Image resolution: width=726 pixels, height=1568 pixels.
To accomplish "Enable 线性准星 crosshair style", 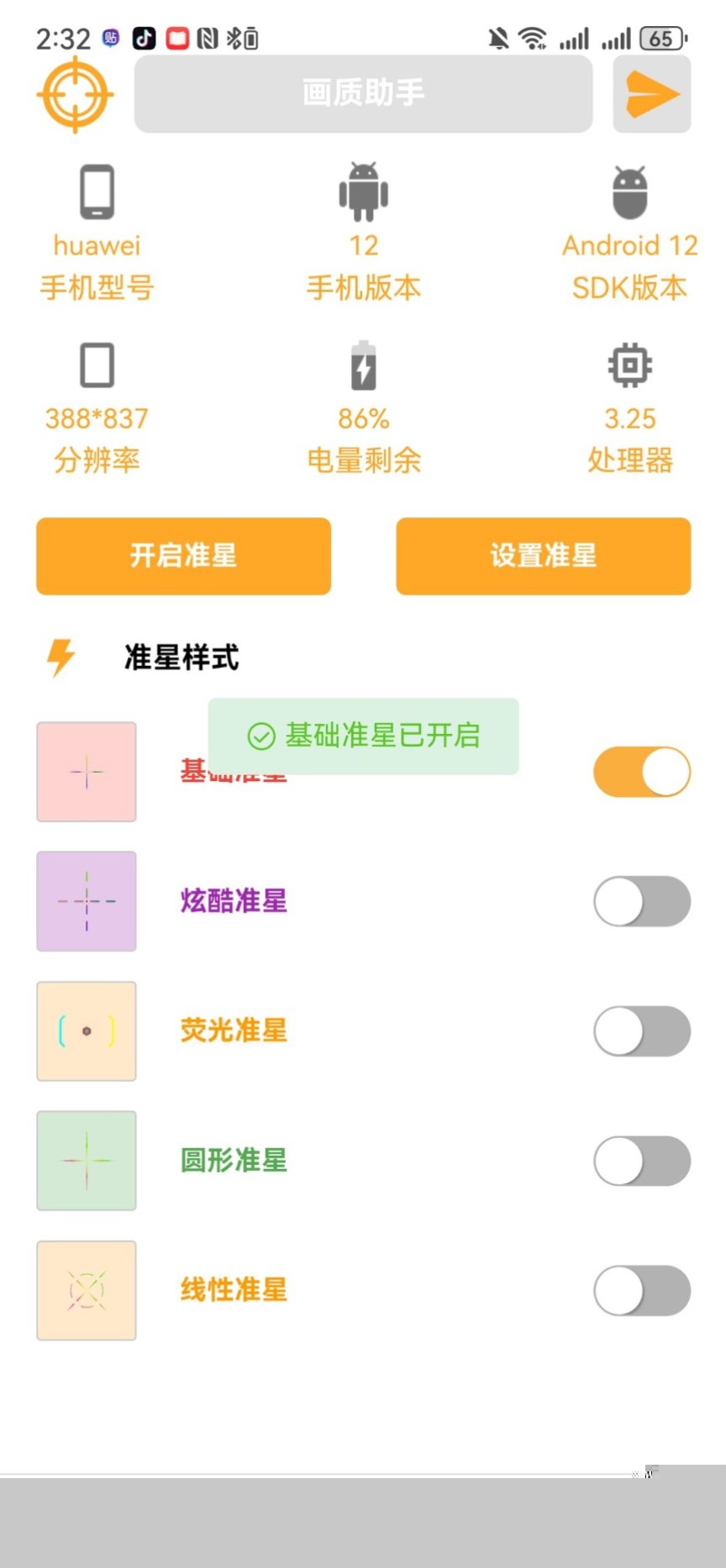I will coord(642,1291).
